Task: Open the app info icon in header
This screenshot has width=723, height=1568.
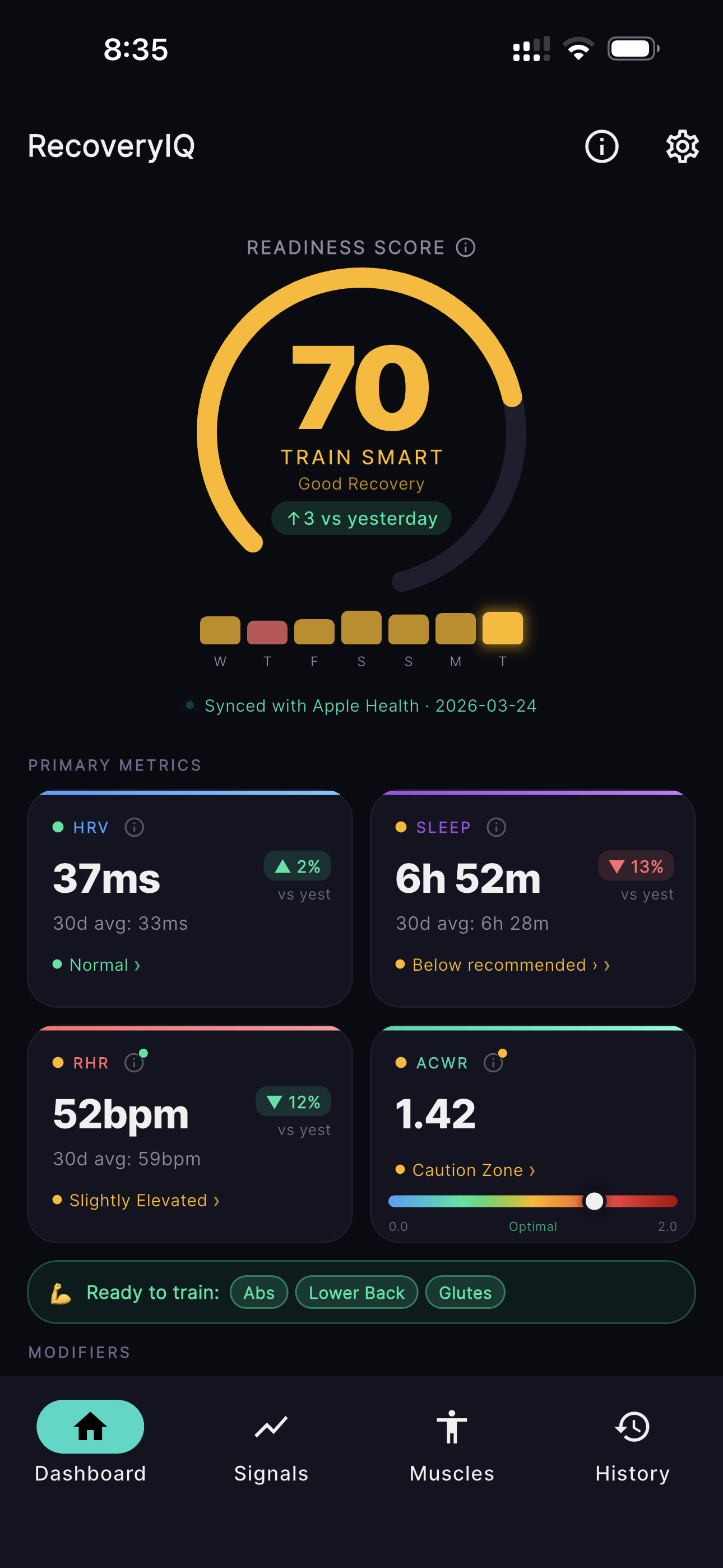Action: [601, 146]
